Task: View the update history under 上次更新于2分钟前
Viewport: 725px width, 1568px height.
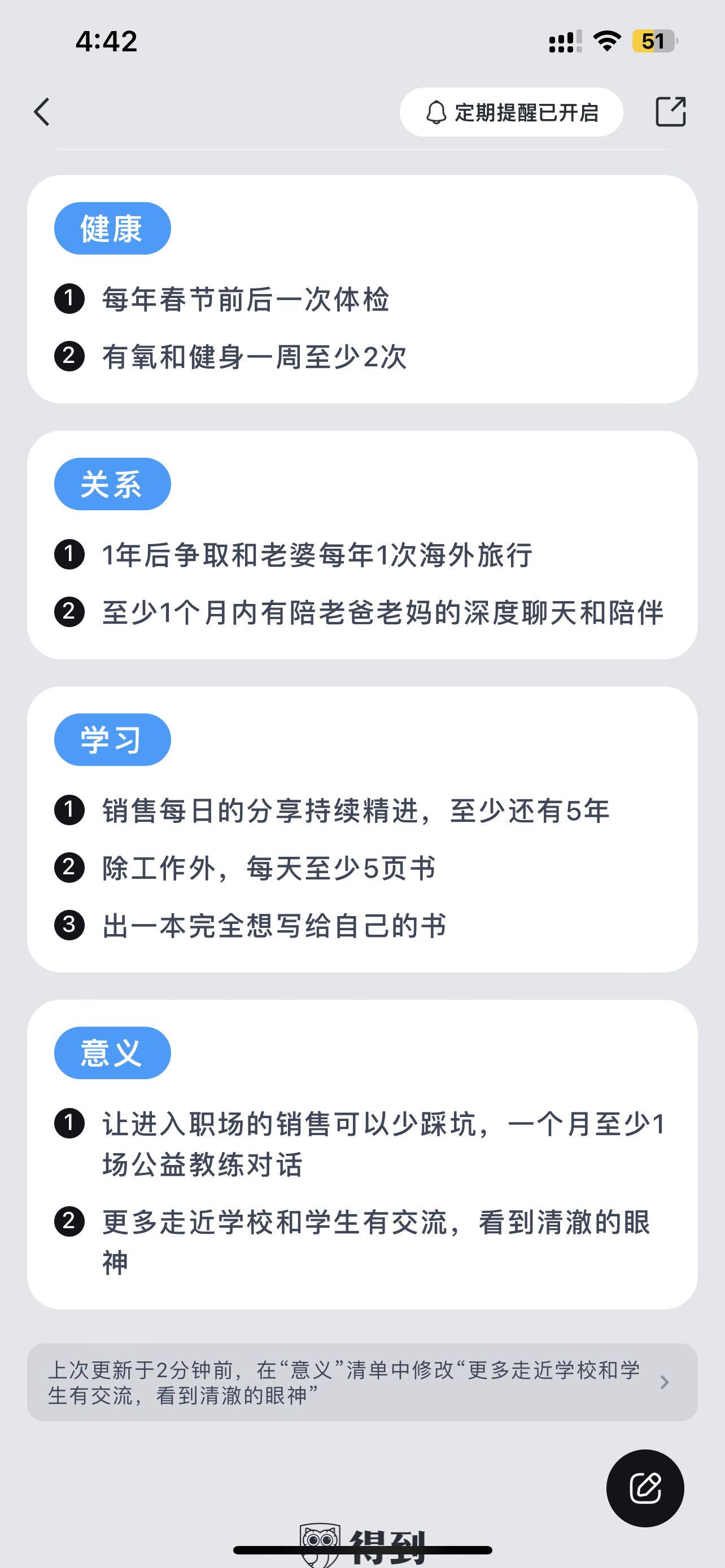Action: pos(362,1382)
